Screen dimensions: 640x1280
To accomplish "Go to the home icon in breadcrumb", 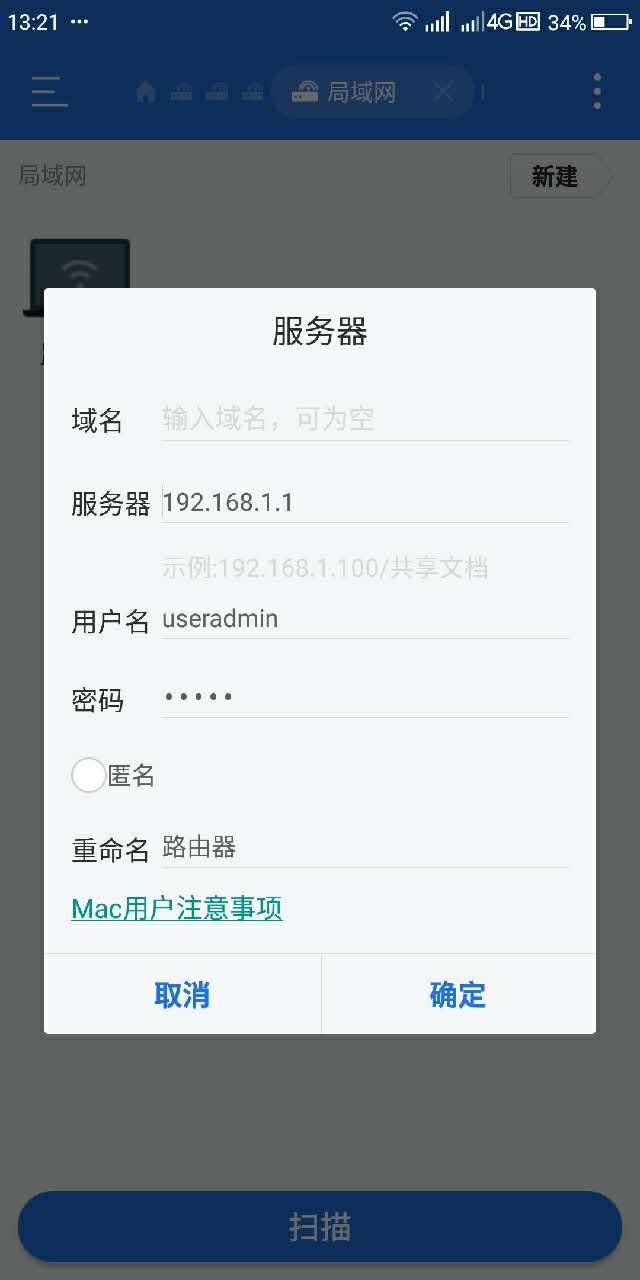I will tap(146, 92).
